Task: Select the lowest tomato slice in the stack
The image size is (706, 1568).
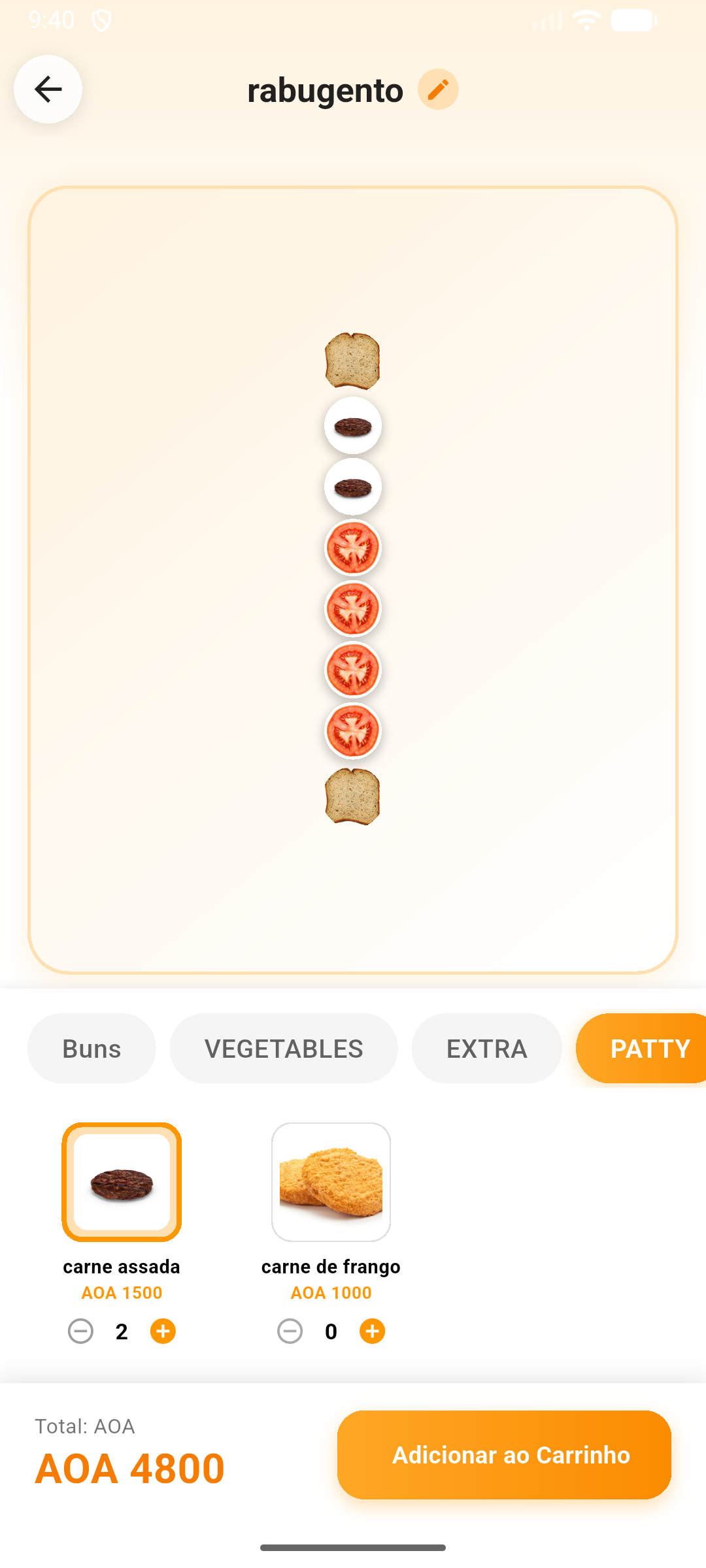Action: tap(352, 730)
